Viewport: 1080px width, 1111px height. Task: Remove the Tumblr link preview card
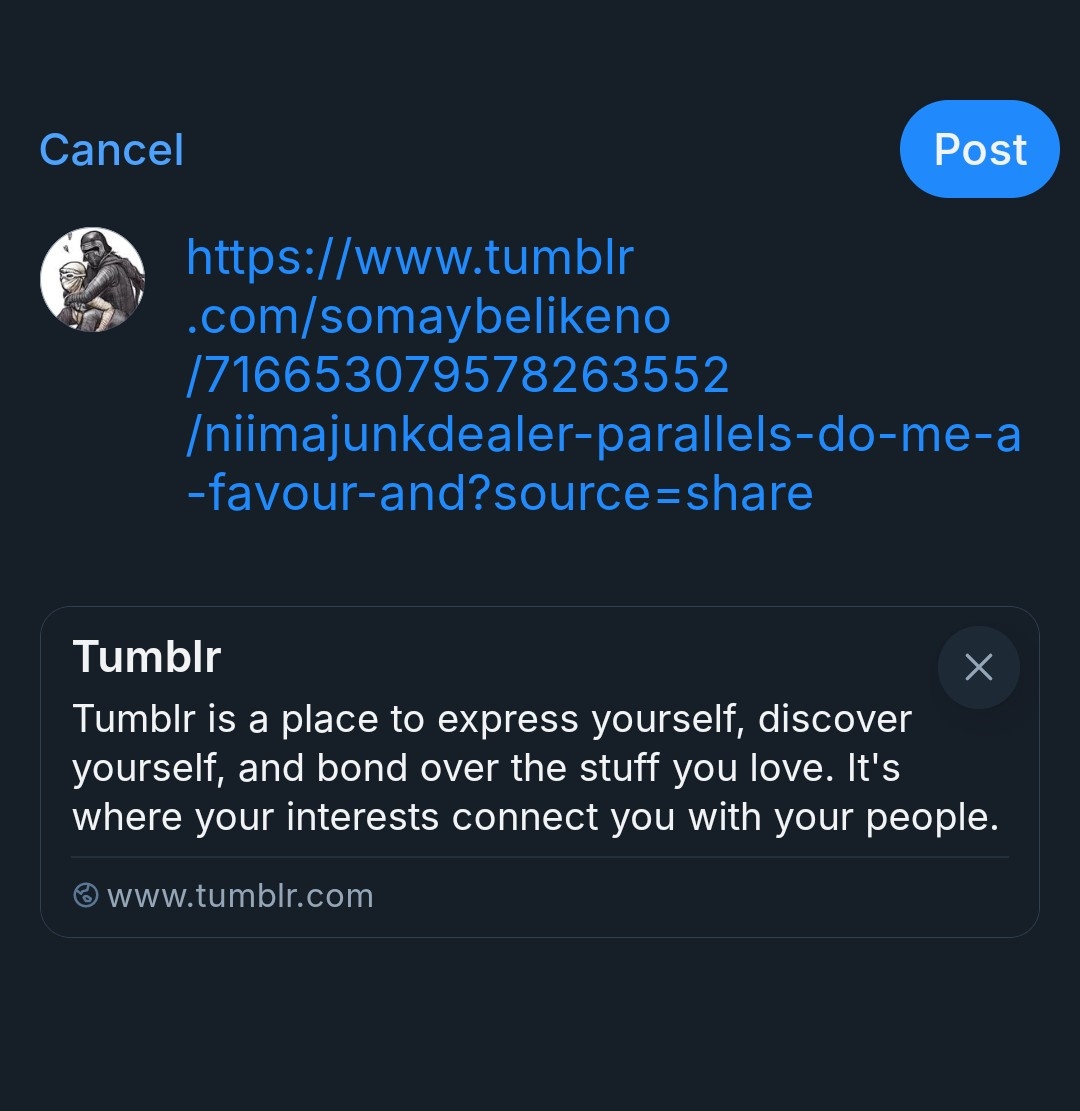tap(978, 667)
